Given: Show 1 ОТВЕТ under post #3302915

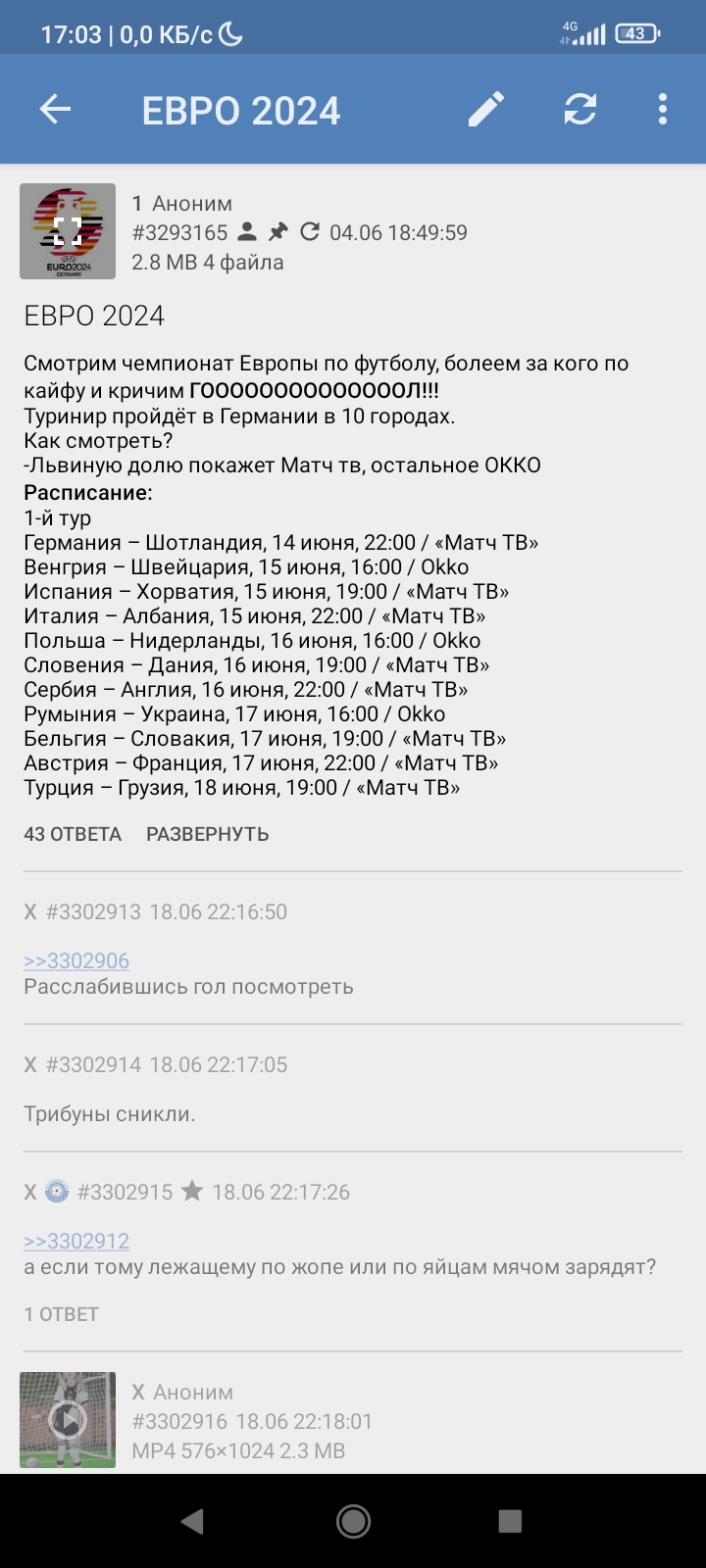Looking at the screenshot, I should tap(62, 1314).
